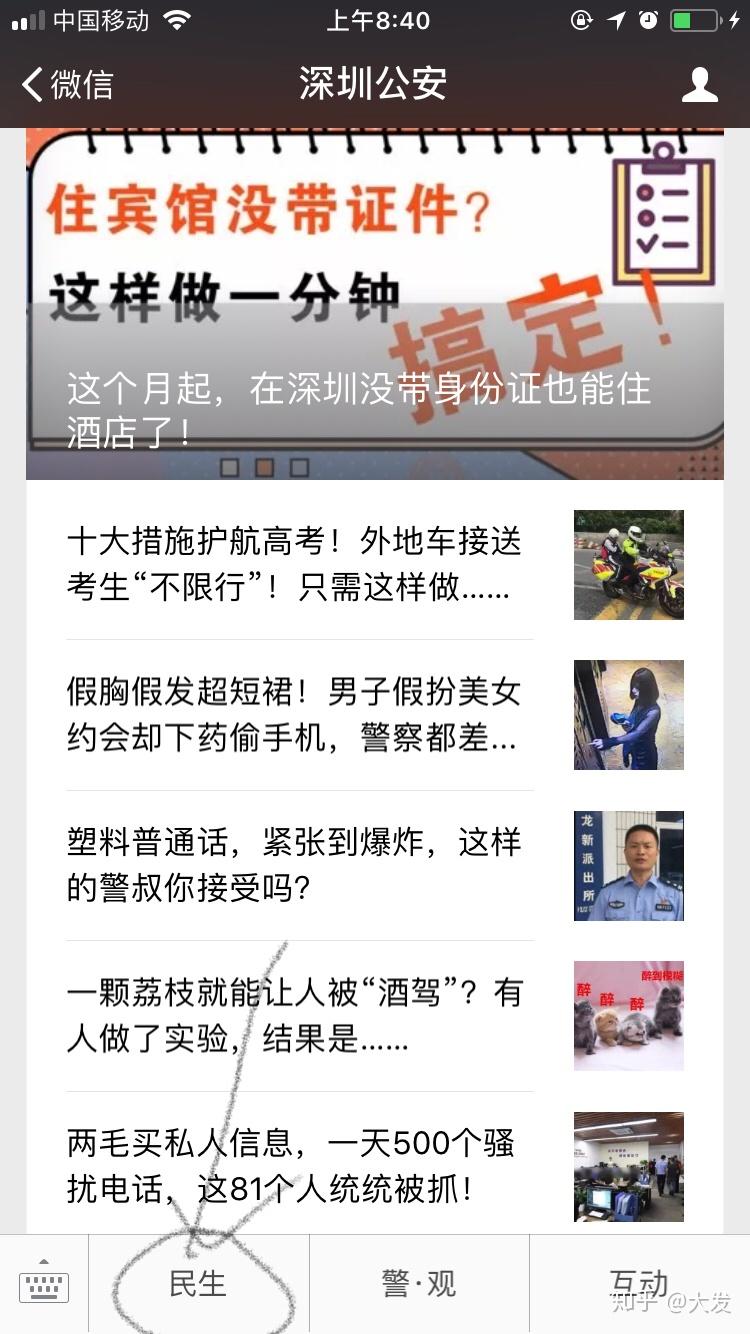Open the 互动 menu

640,1285
